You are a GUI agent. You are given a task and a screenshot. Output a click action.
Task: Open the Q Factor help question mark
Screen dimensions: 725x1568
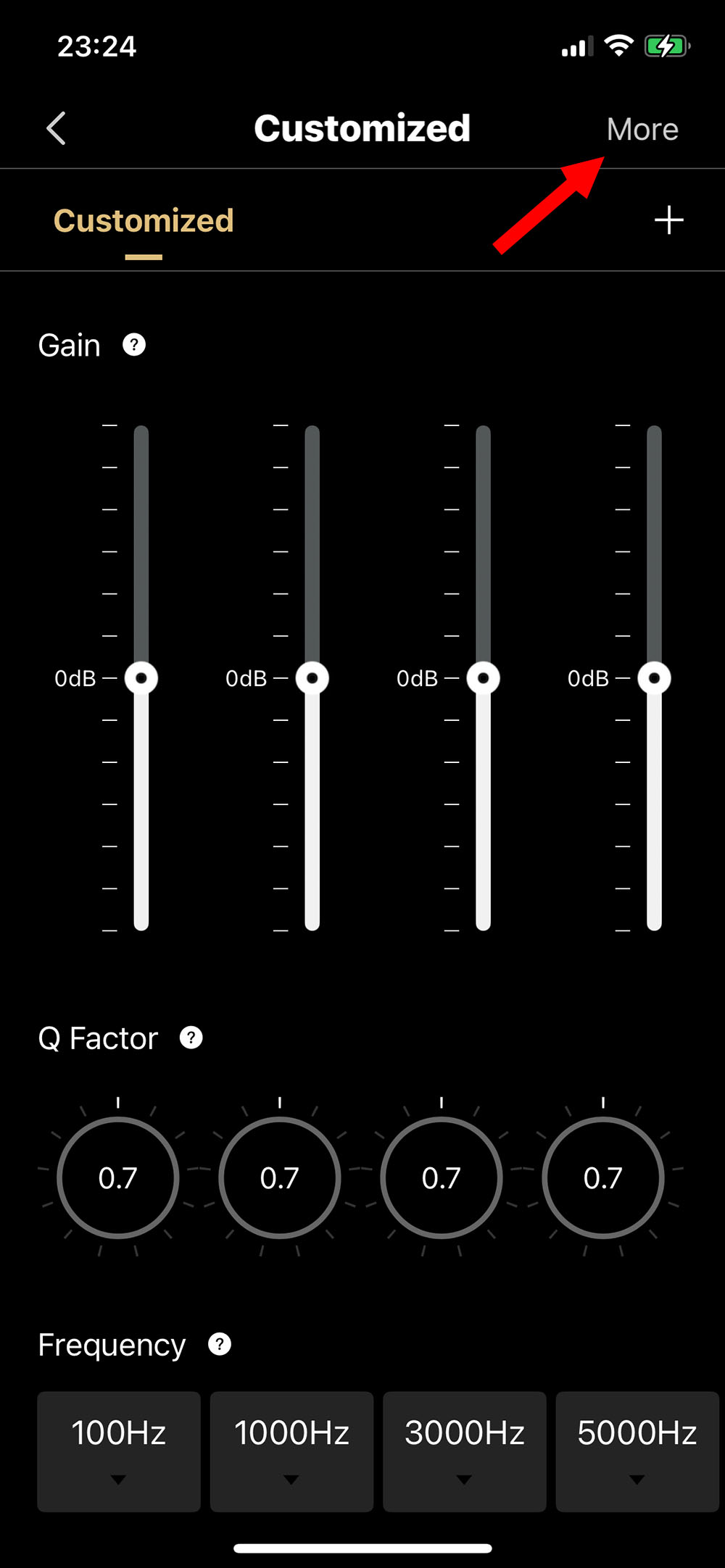(191, 1038)
